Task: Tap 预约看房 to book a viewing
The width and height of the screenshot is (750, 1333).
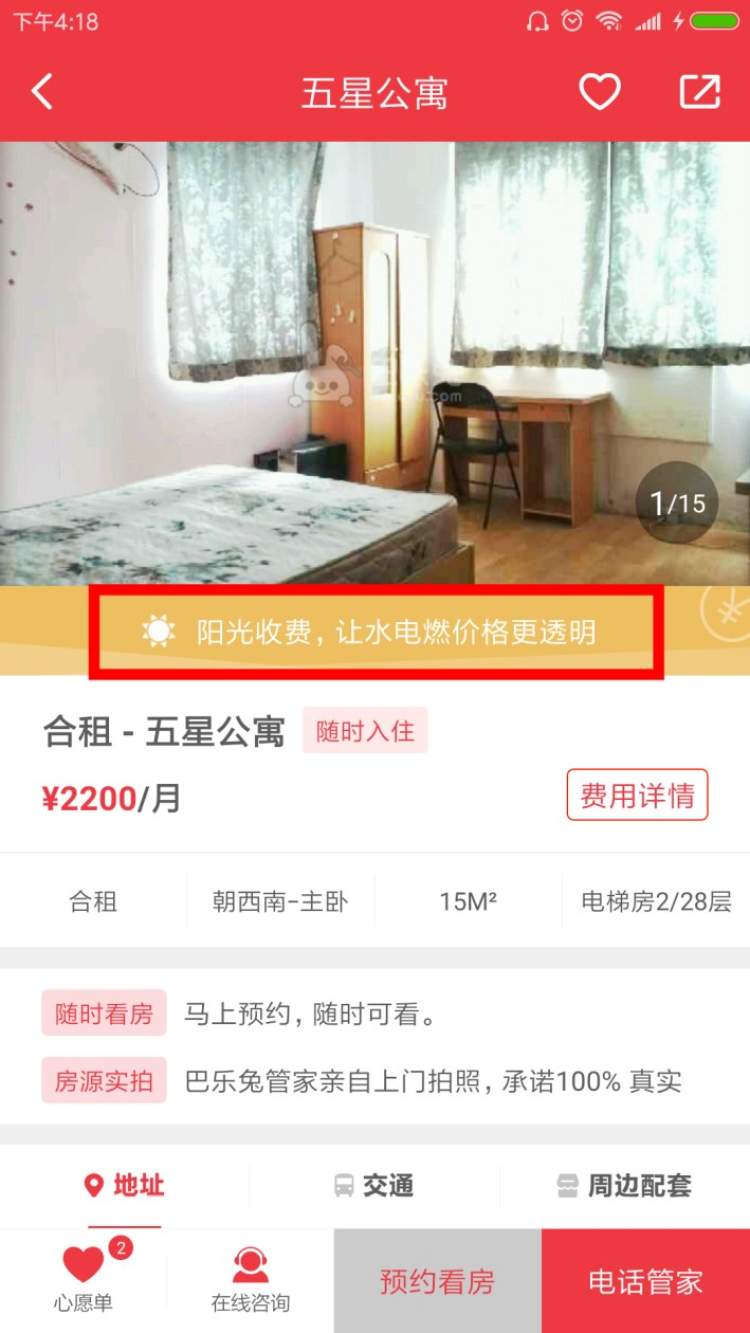Action: tap(437, 1281)
